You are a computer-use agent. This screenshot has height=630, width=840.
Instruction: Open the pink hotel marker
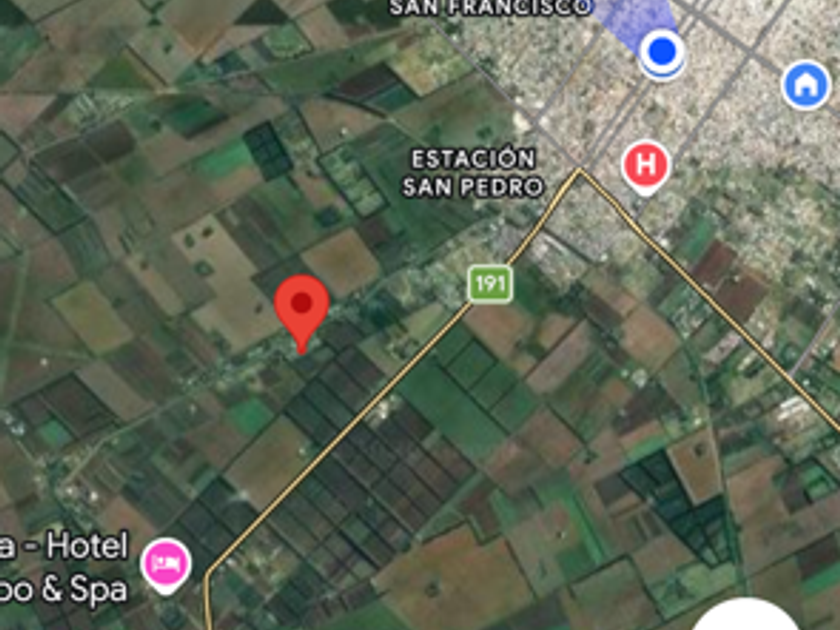(x=166, y=562)
